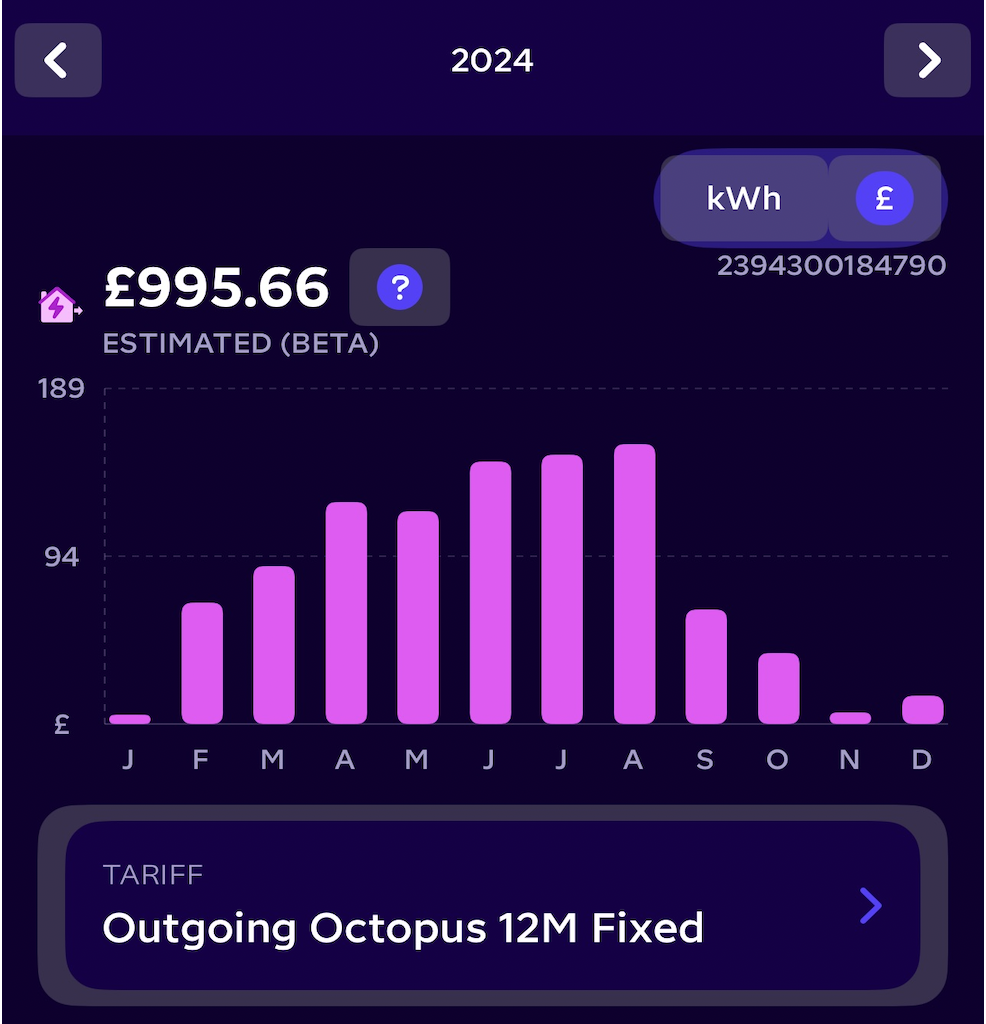
Task: Open the Outgoing Octopus 12M Fixed tariff
Action: pyautogui.click(x=493, y=905)
